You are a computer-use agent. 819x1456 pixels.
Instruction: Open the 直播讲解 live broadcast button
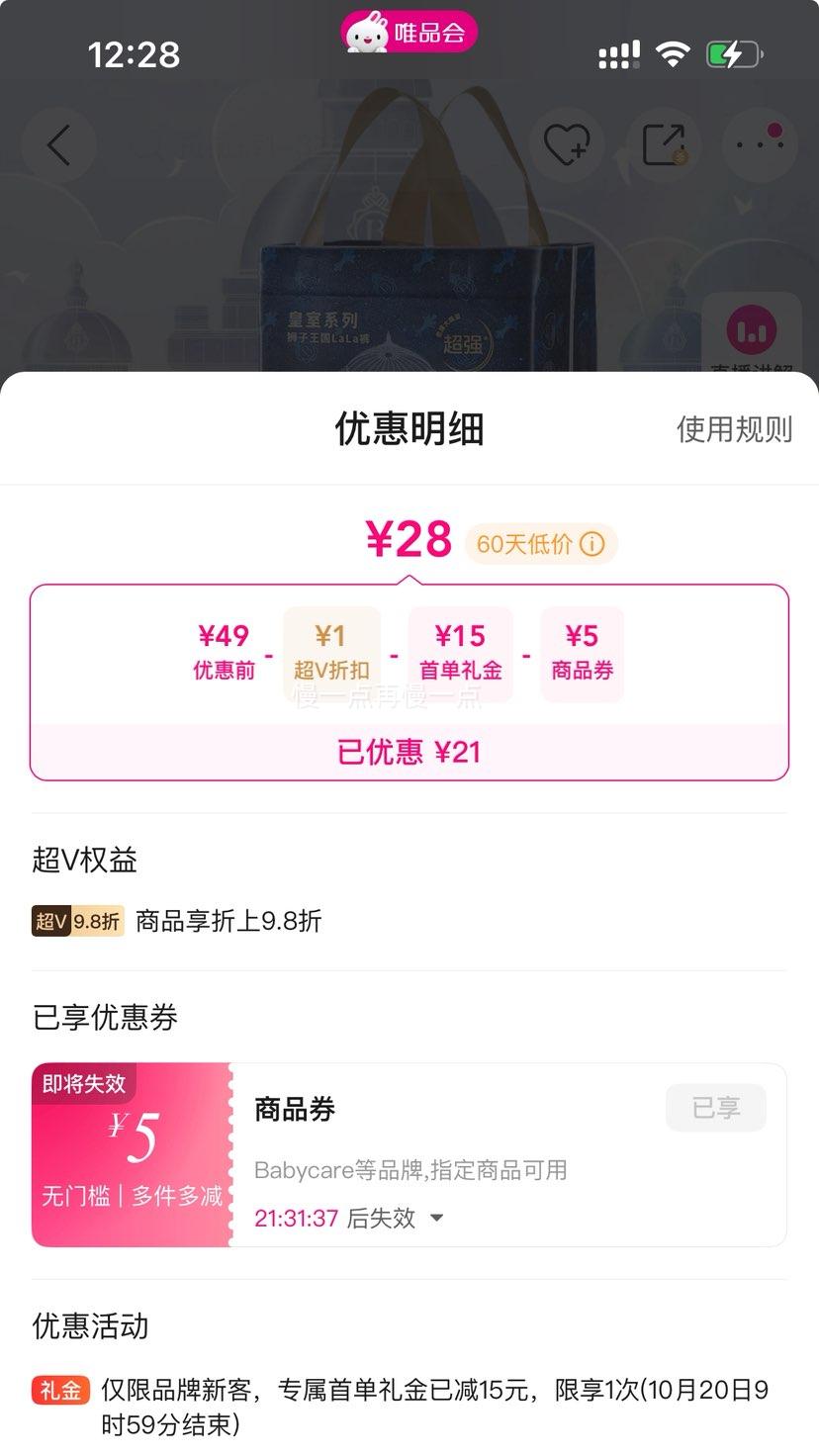click(752, 336)
